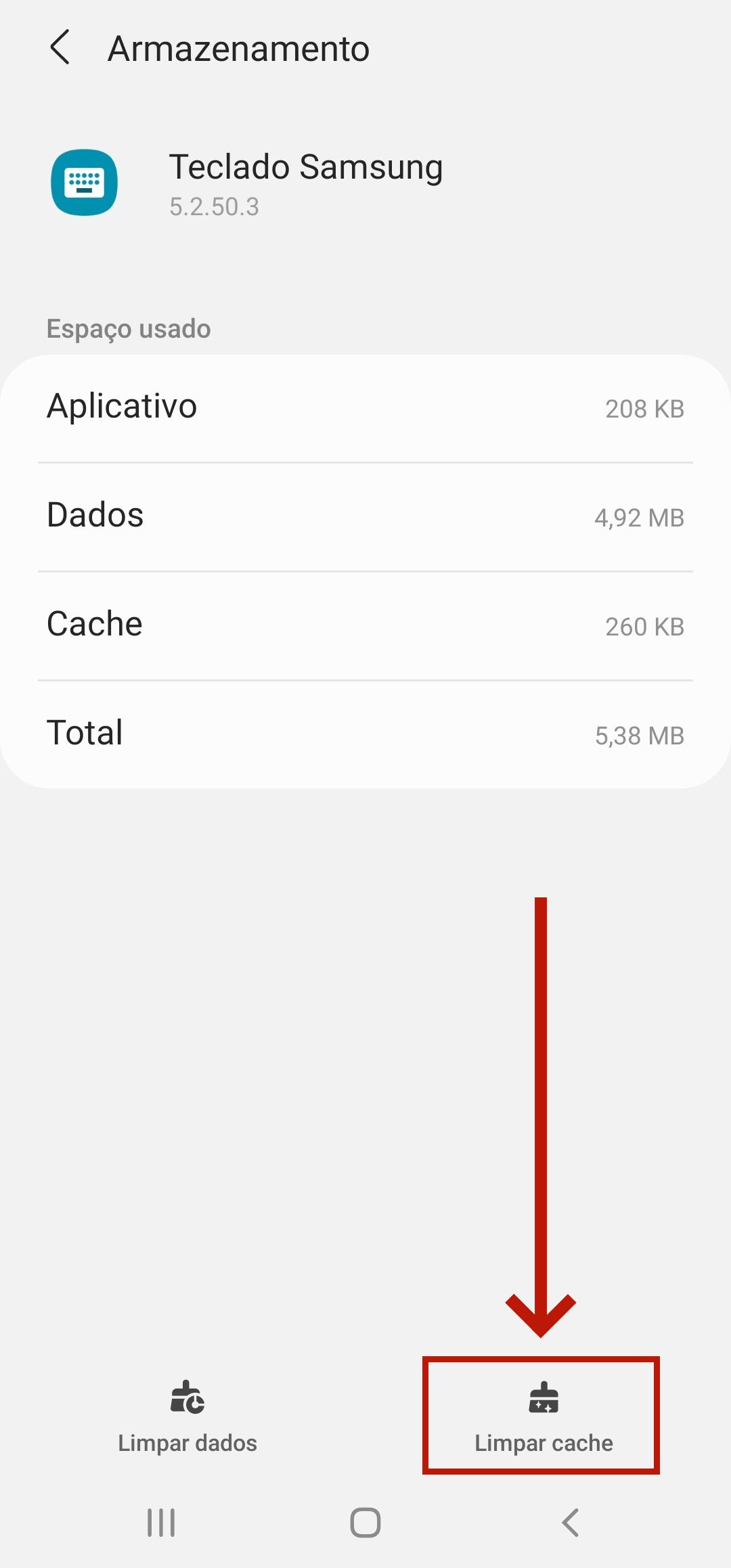Image resolution: width=731 pixels, height=1568 pixels.
Task: Click the back arrow beside Armazenamento
Action: pos(62,48)
